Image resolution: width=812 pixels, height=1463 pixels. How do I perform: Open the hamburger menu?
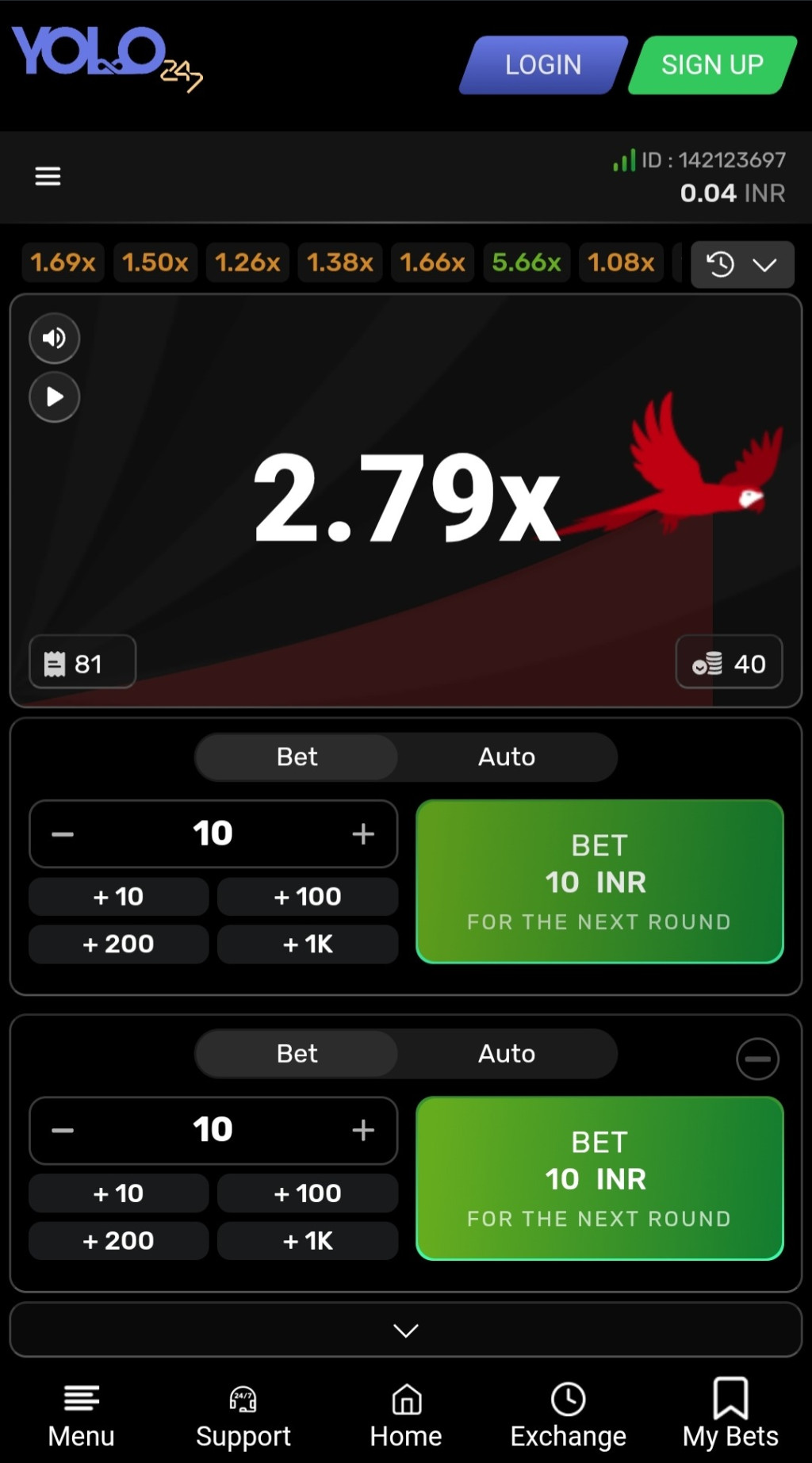coord(48,176)
